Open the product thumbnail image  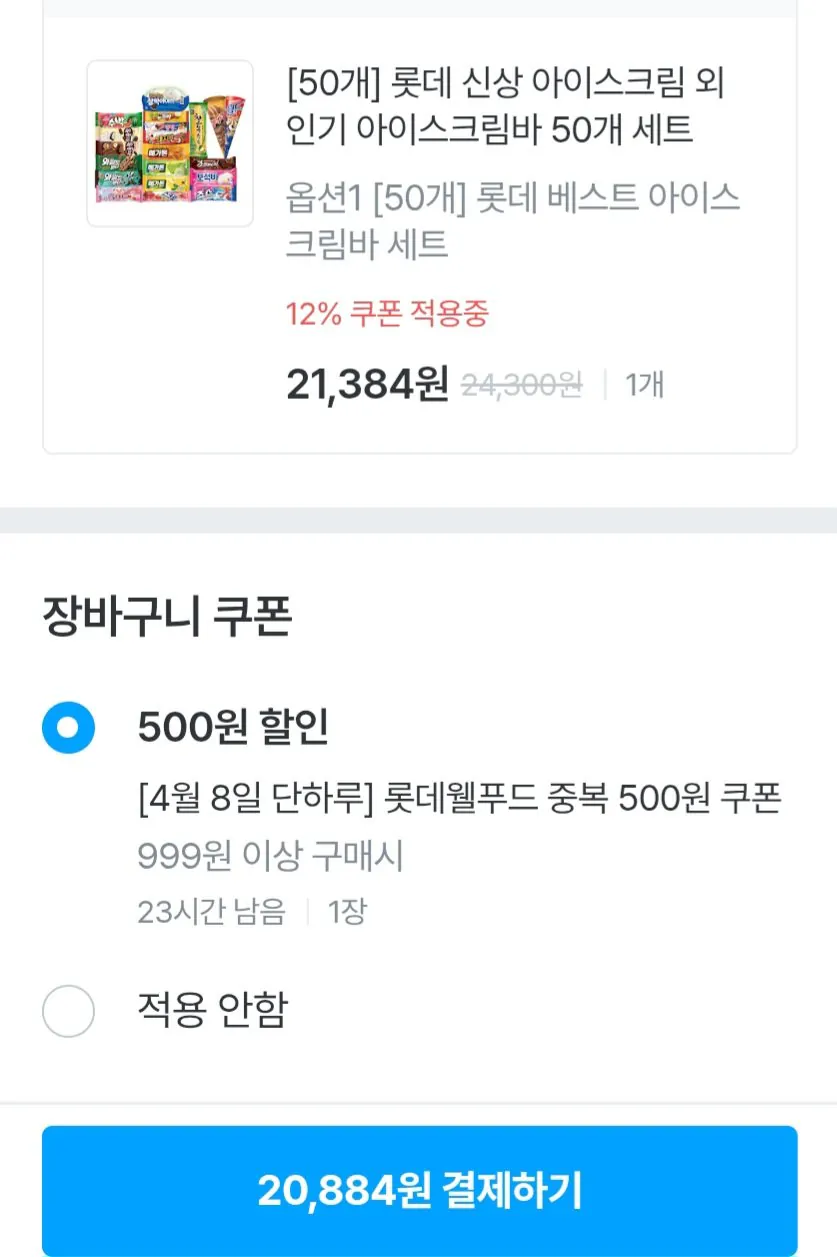(169, 140)
